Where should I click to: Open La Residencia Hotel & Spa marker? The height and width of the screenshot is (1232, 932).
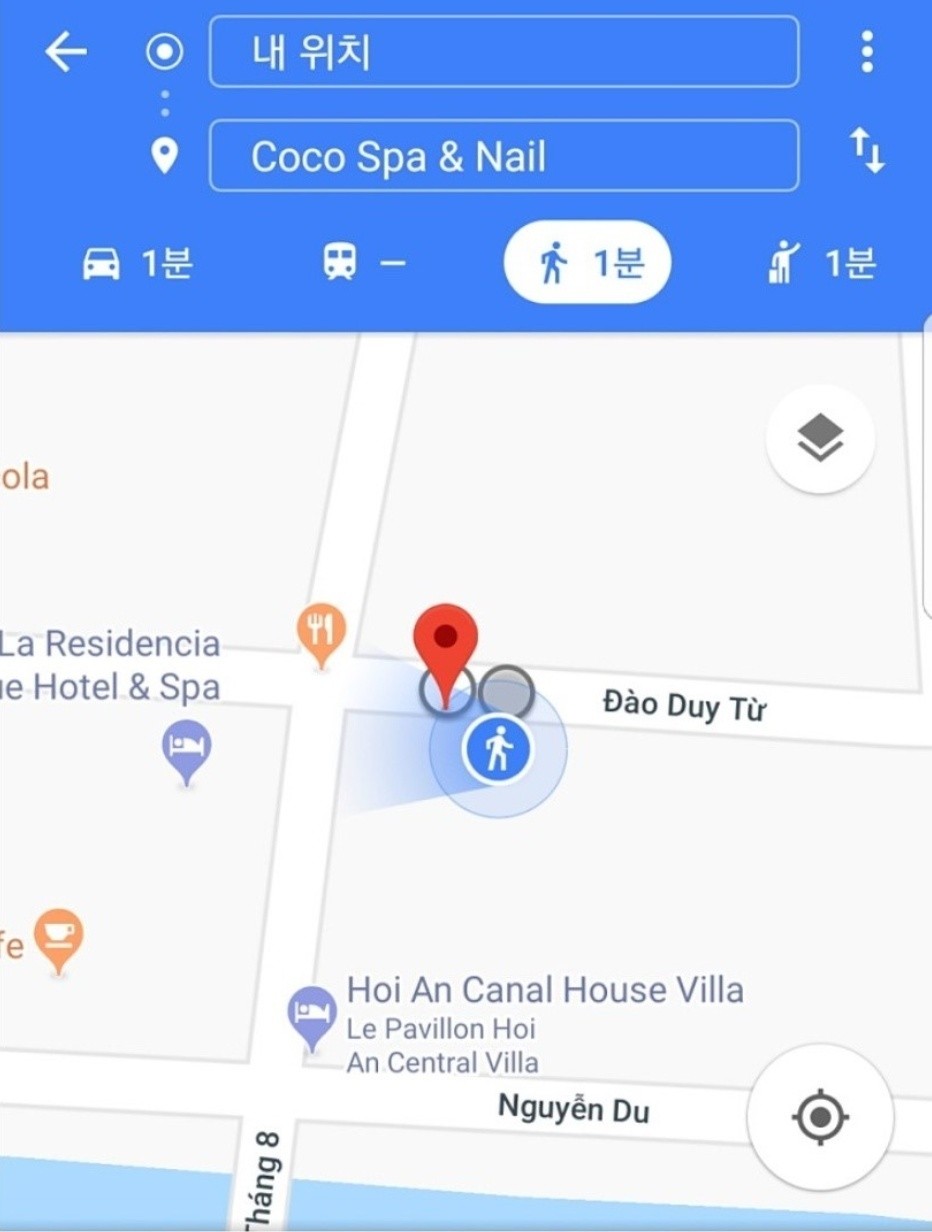click(187, 748)
